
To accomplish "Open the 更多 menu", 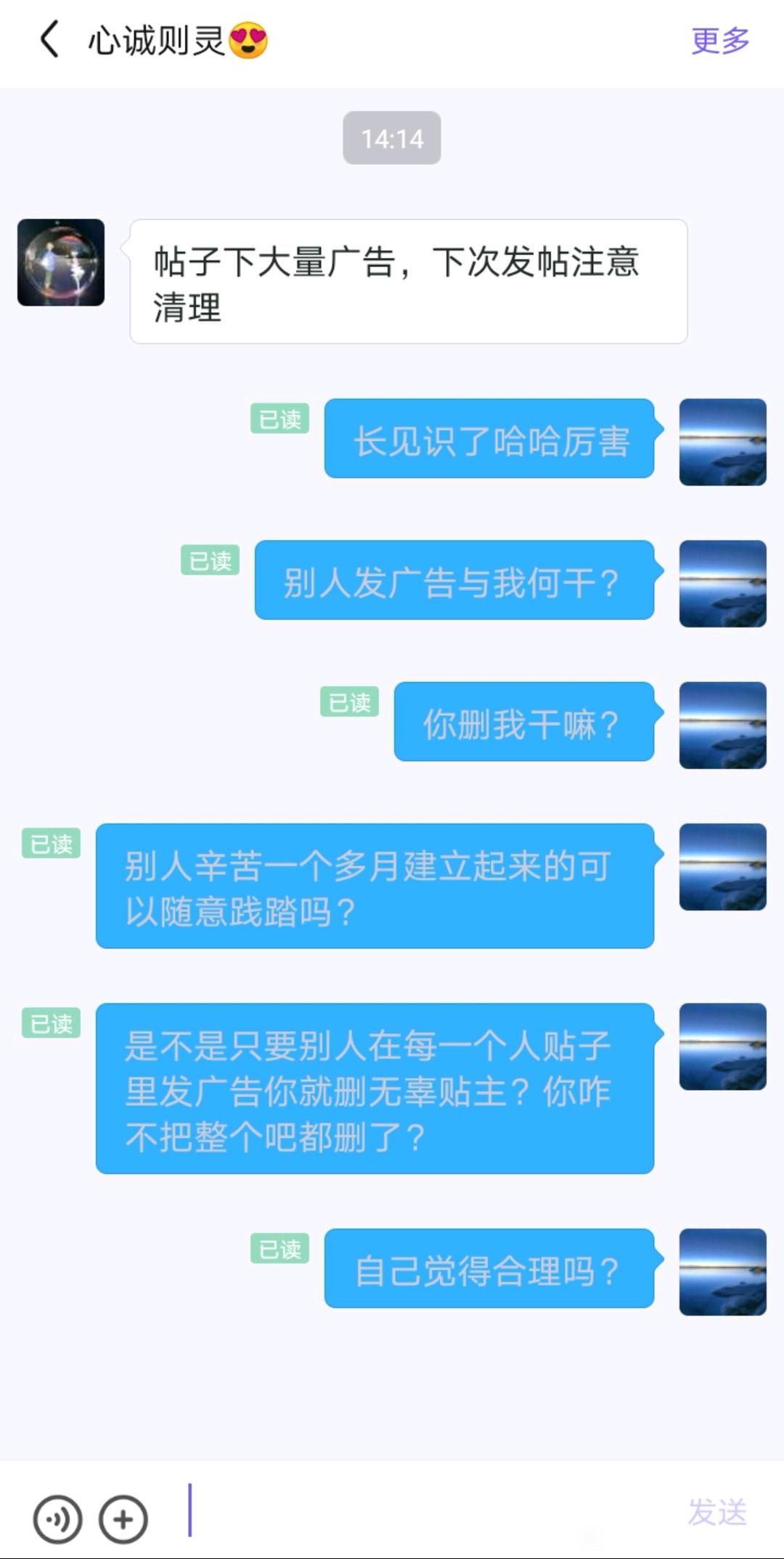I will pos(719,41).
